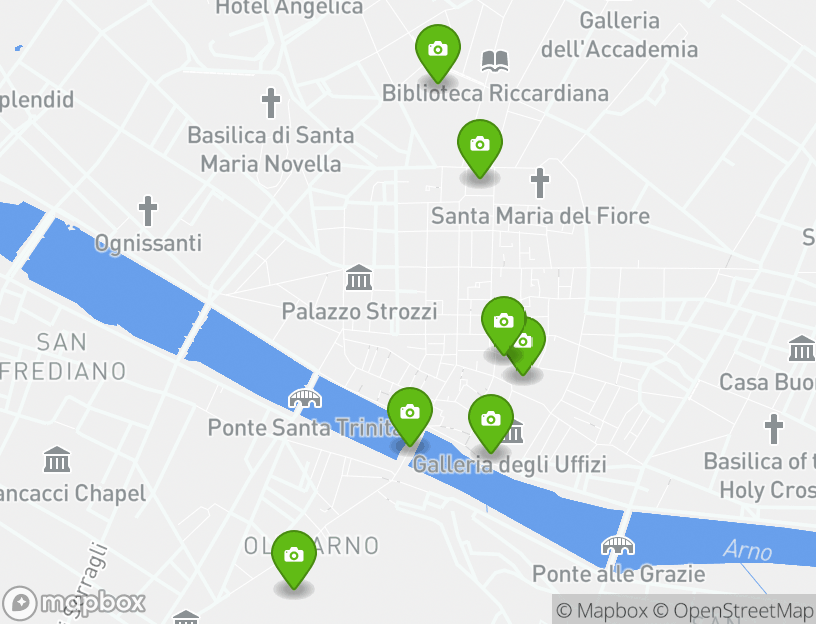
Task: Open the OpenStreetMap attribution link
Action: point(733,610)
